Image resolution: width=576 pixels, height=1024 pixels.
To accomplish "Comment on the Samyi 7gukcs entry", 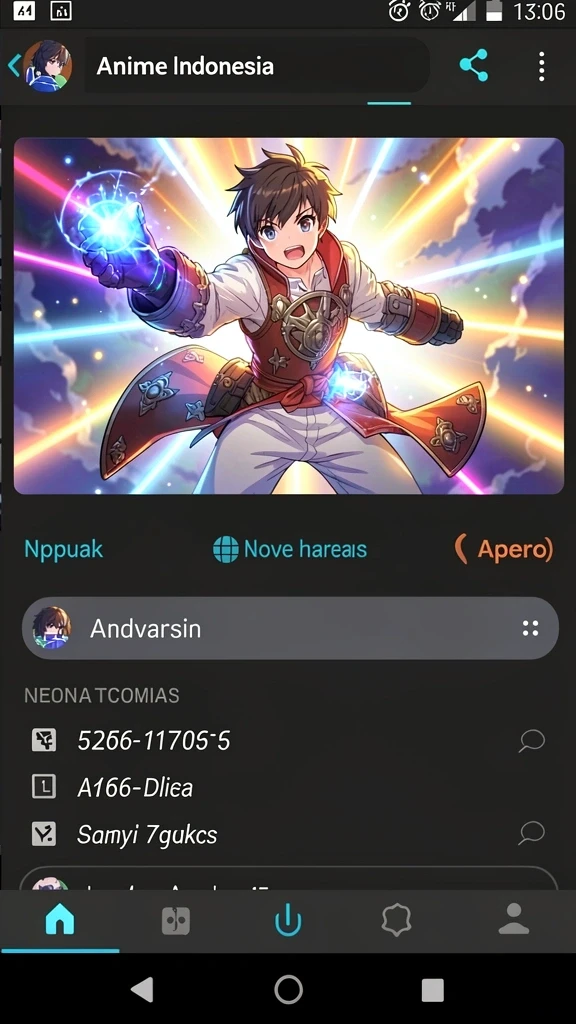I will pos(532,833).
